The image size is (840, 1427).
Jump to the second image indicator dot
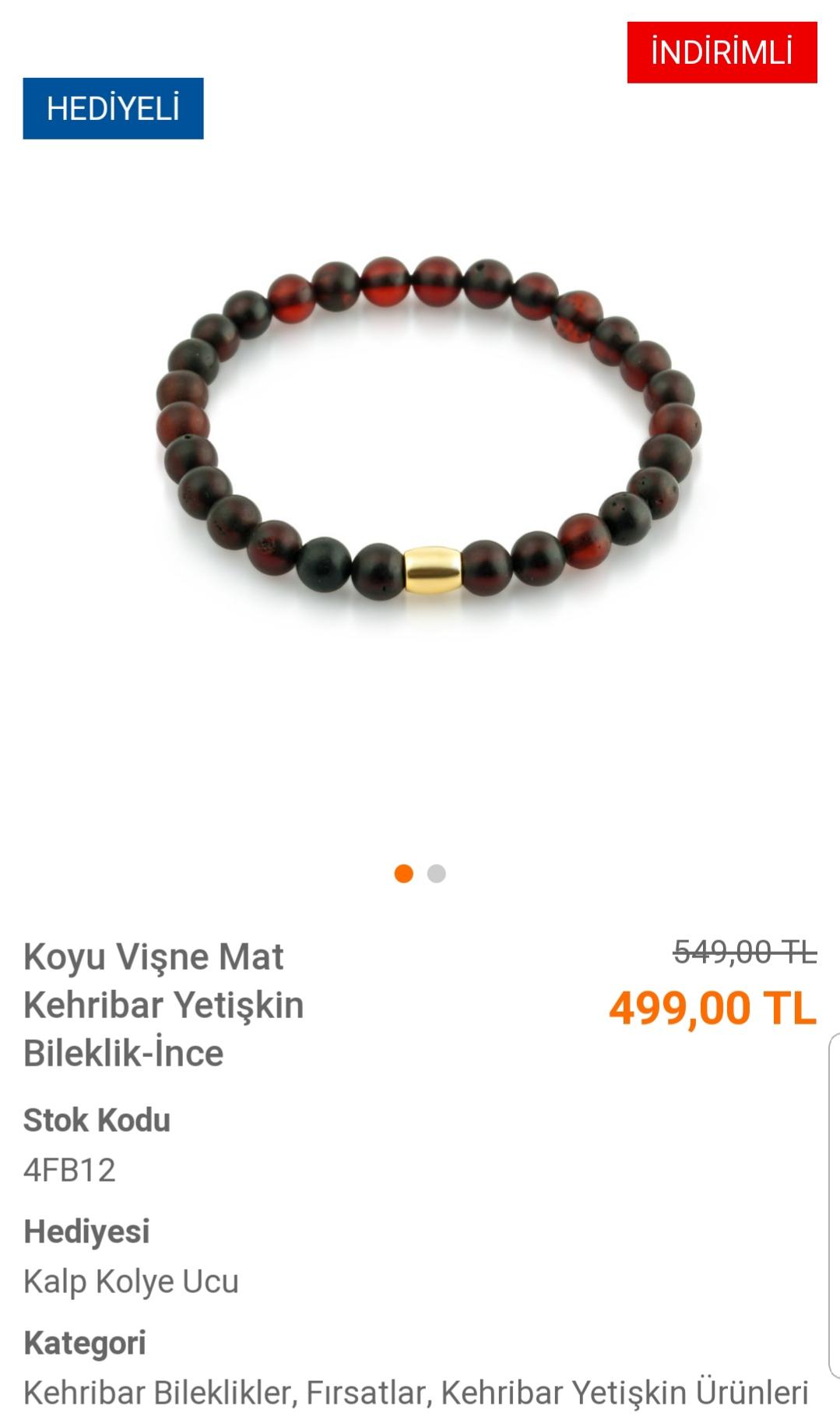437,873
